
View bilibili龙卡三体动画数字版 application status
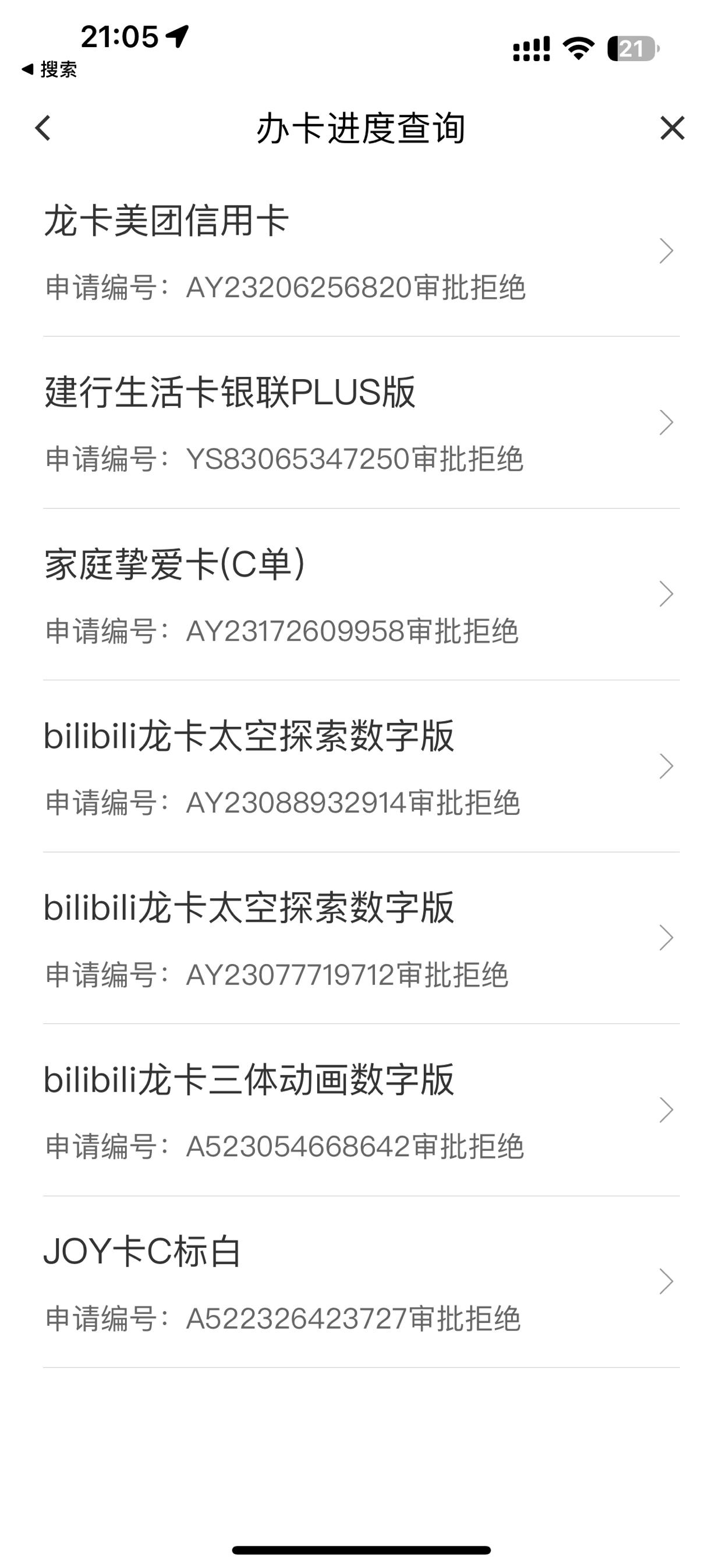point(361,1110)
